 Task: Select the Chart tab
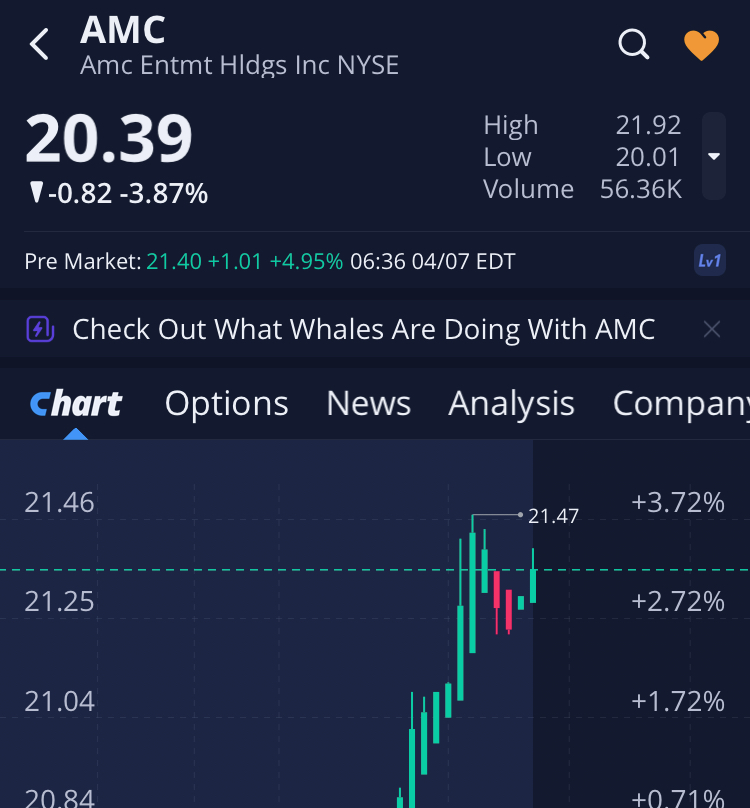[x=76, y=403]
